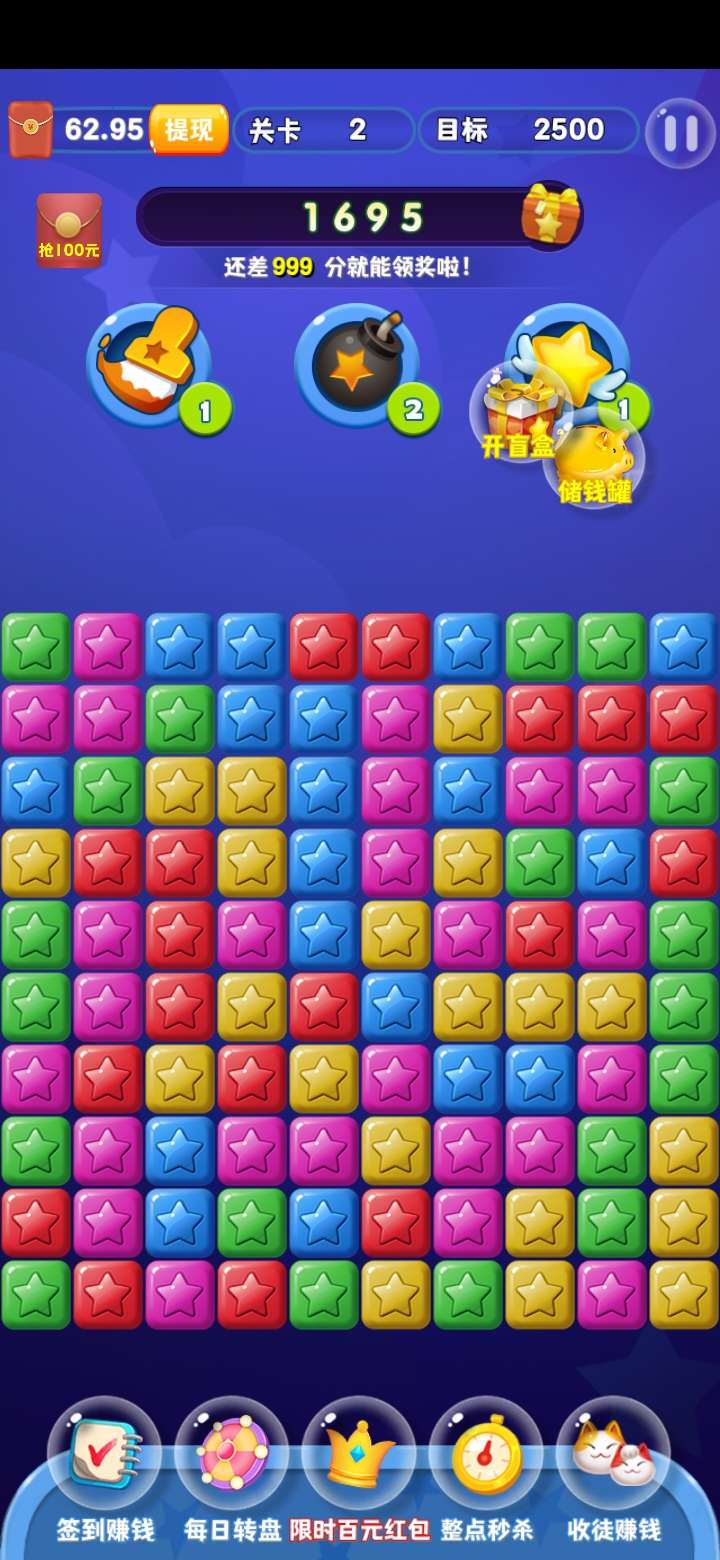
Task: Open the 储钱罐 piggy bank
Action: (x=594, y=462)
